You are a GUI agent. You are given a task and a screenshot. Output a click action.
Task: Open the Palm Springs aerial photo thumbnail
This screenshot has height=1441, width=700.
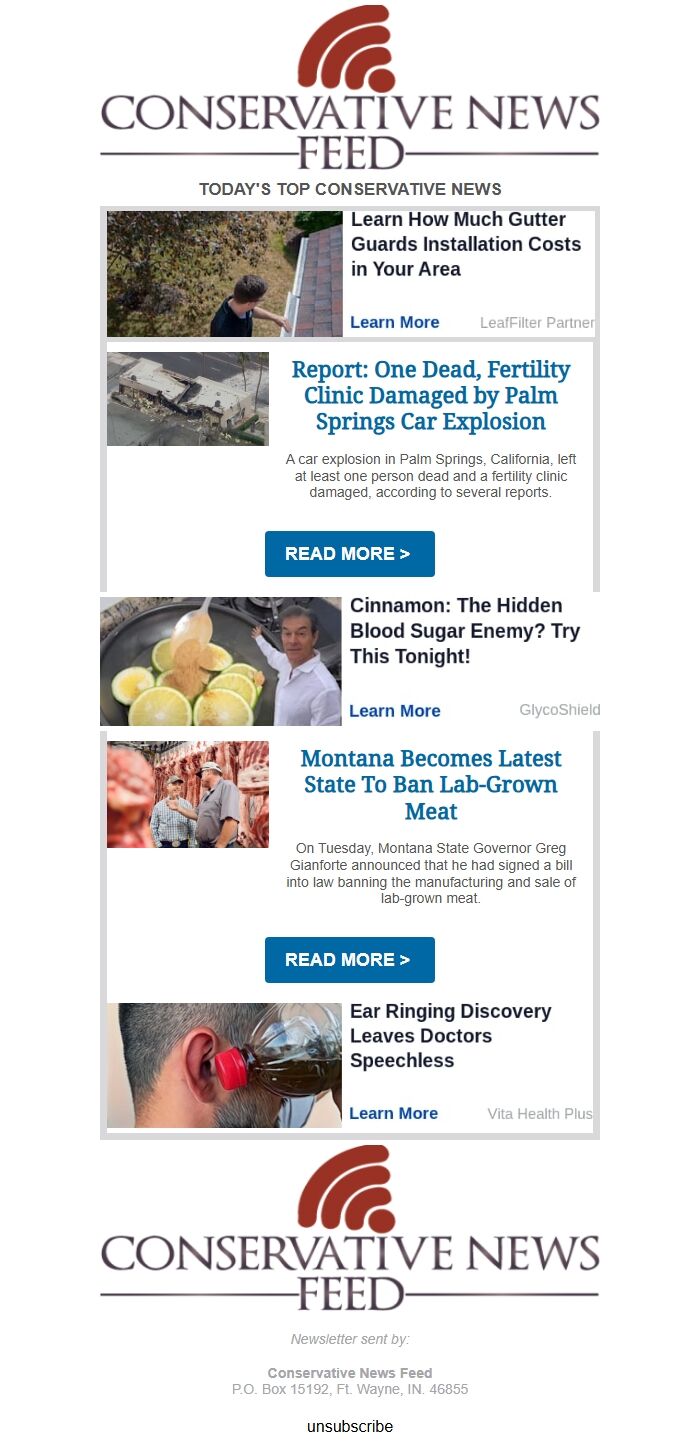(x=188, y=399)
